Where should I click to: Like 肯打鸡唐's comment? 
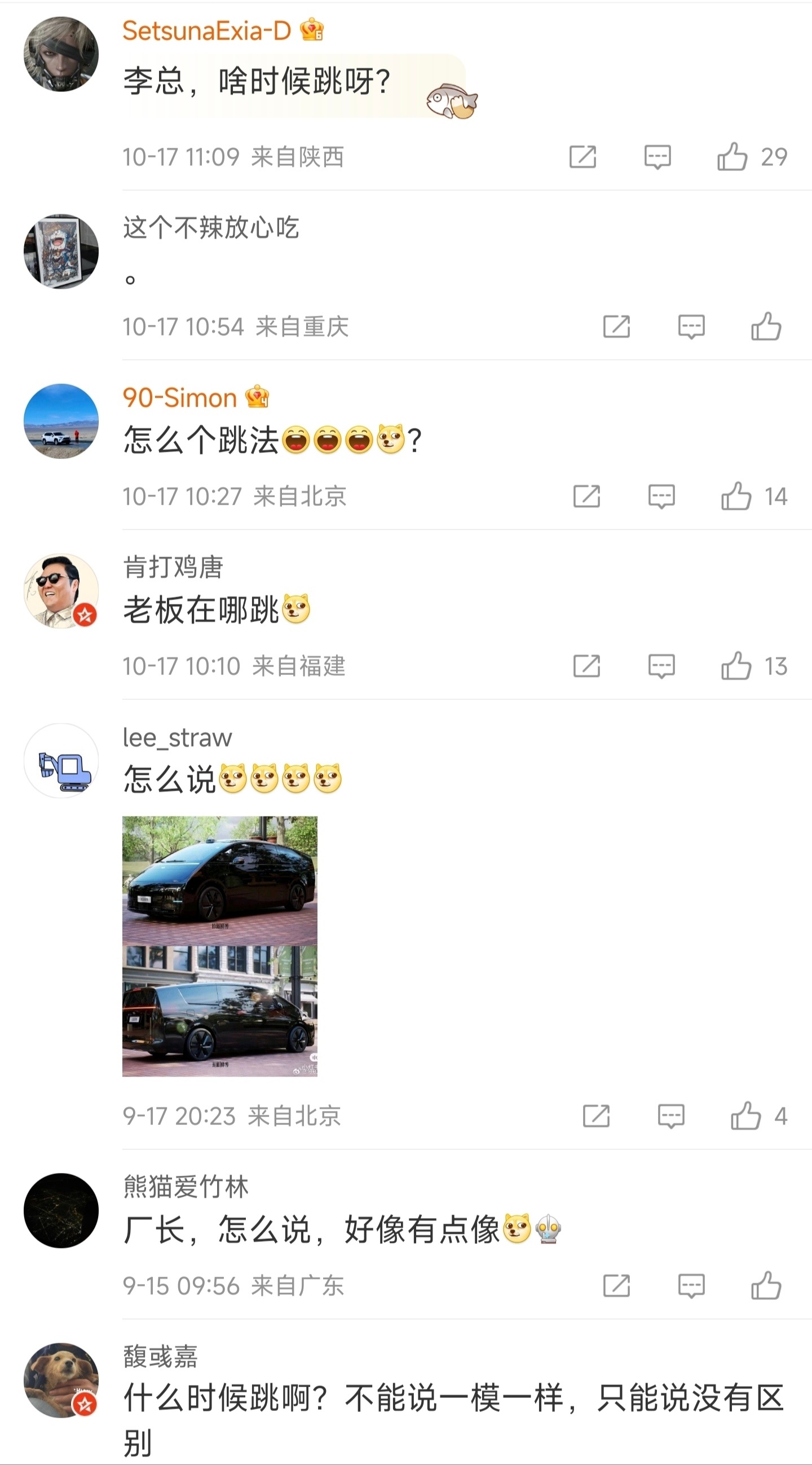(736, 665)
